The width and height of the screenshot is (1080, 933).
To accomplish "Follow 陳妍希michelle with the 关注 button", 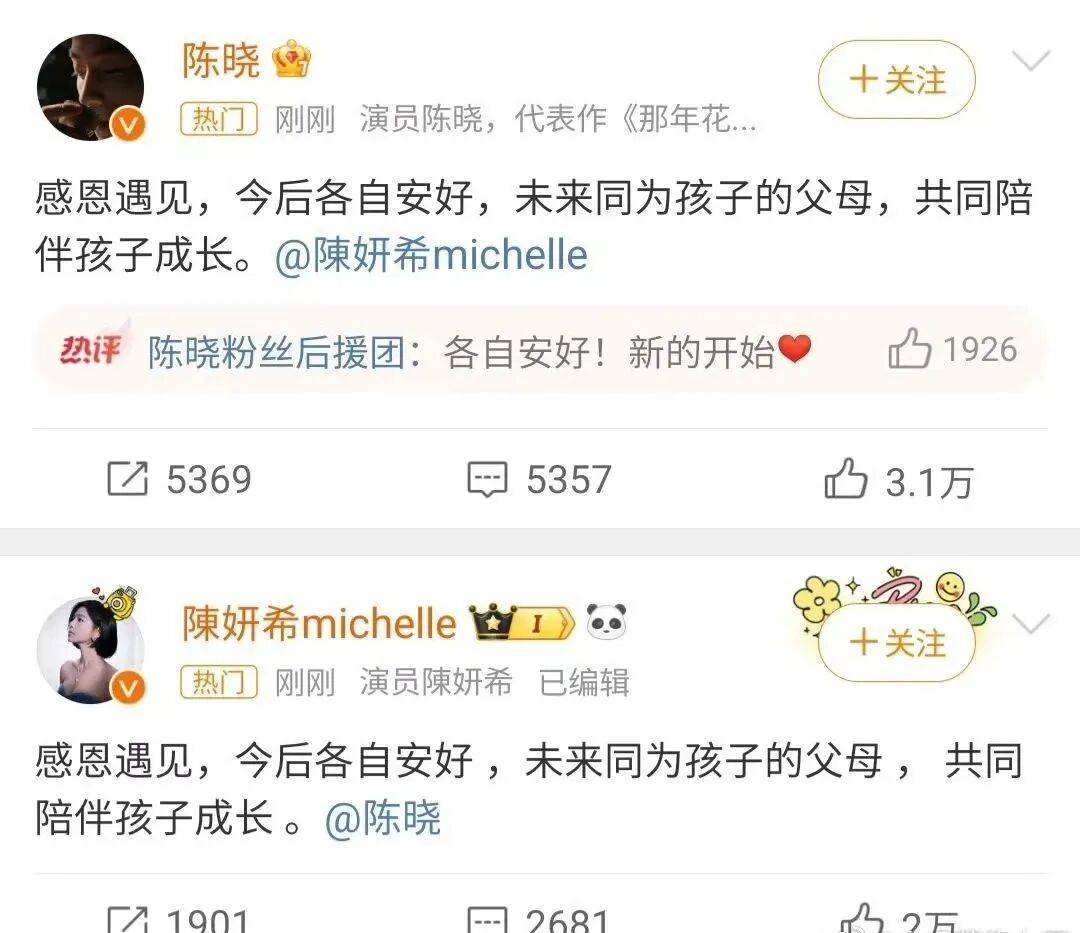I will tap(896, 641).
